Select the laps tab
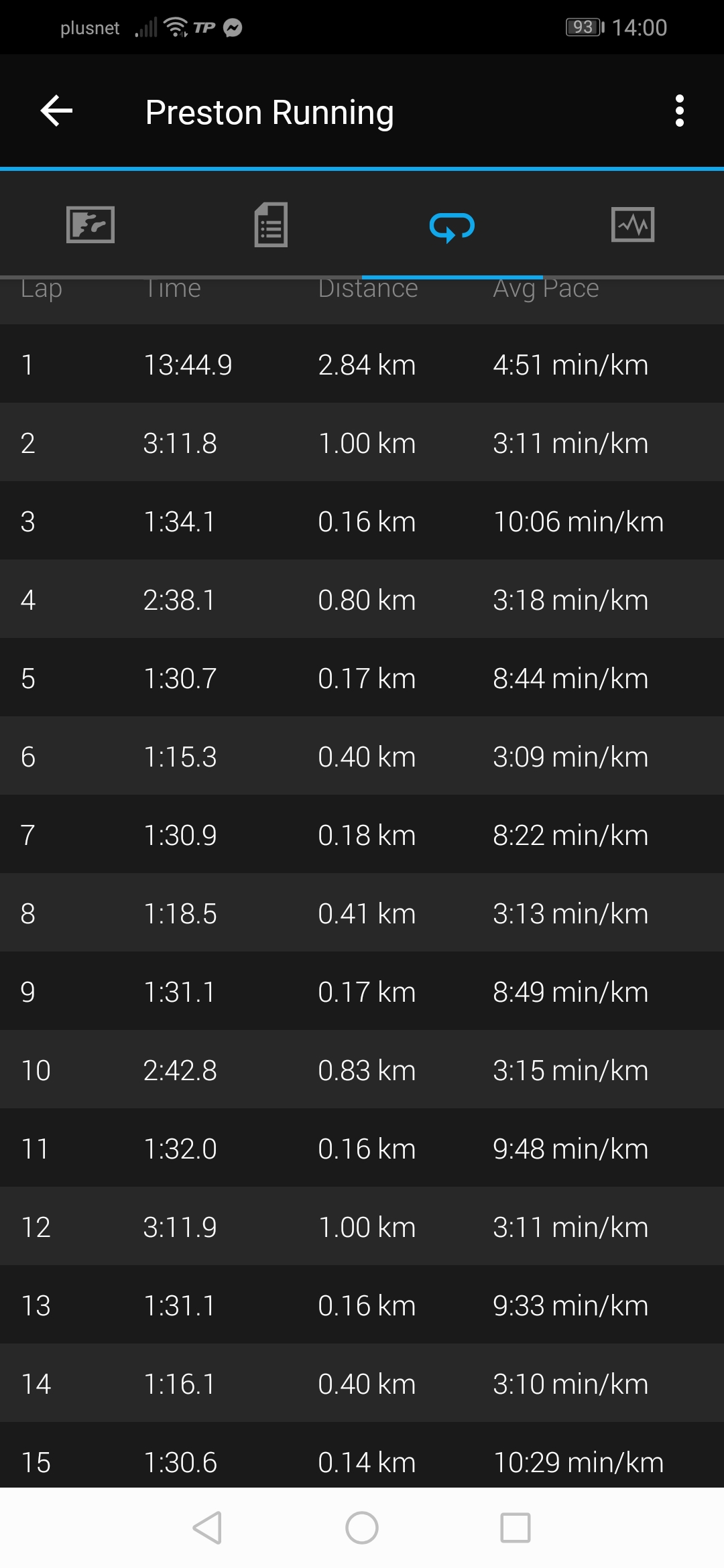The height and width of the screenshot is (1568, 724). point(452,226)
